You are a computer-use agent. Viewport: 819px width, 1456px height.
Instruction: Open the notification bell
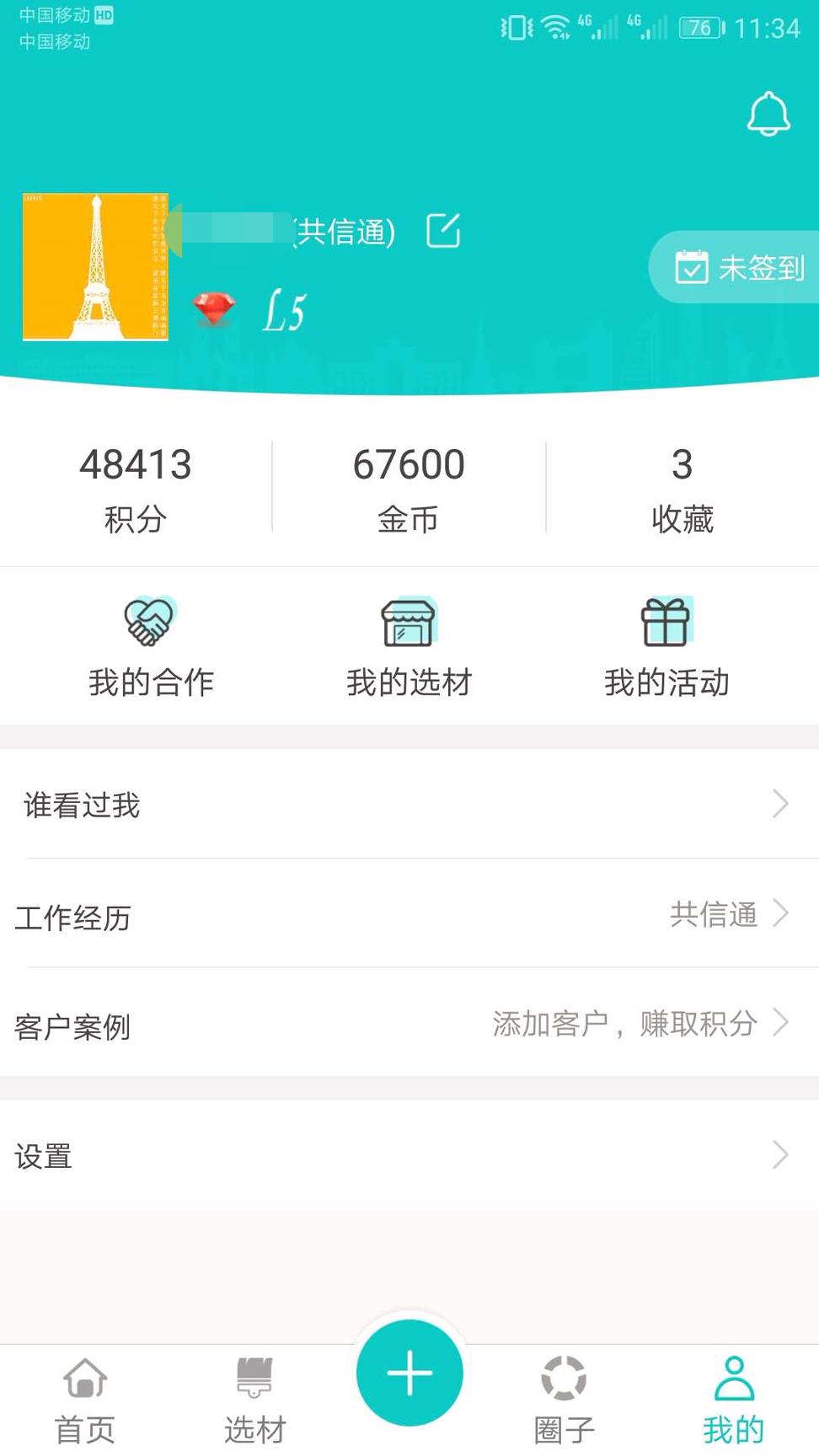(x=768, y=114)
